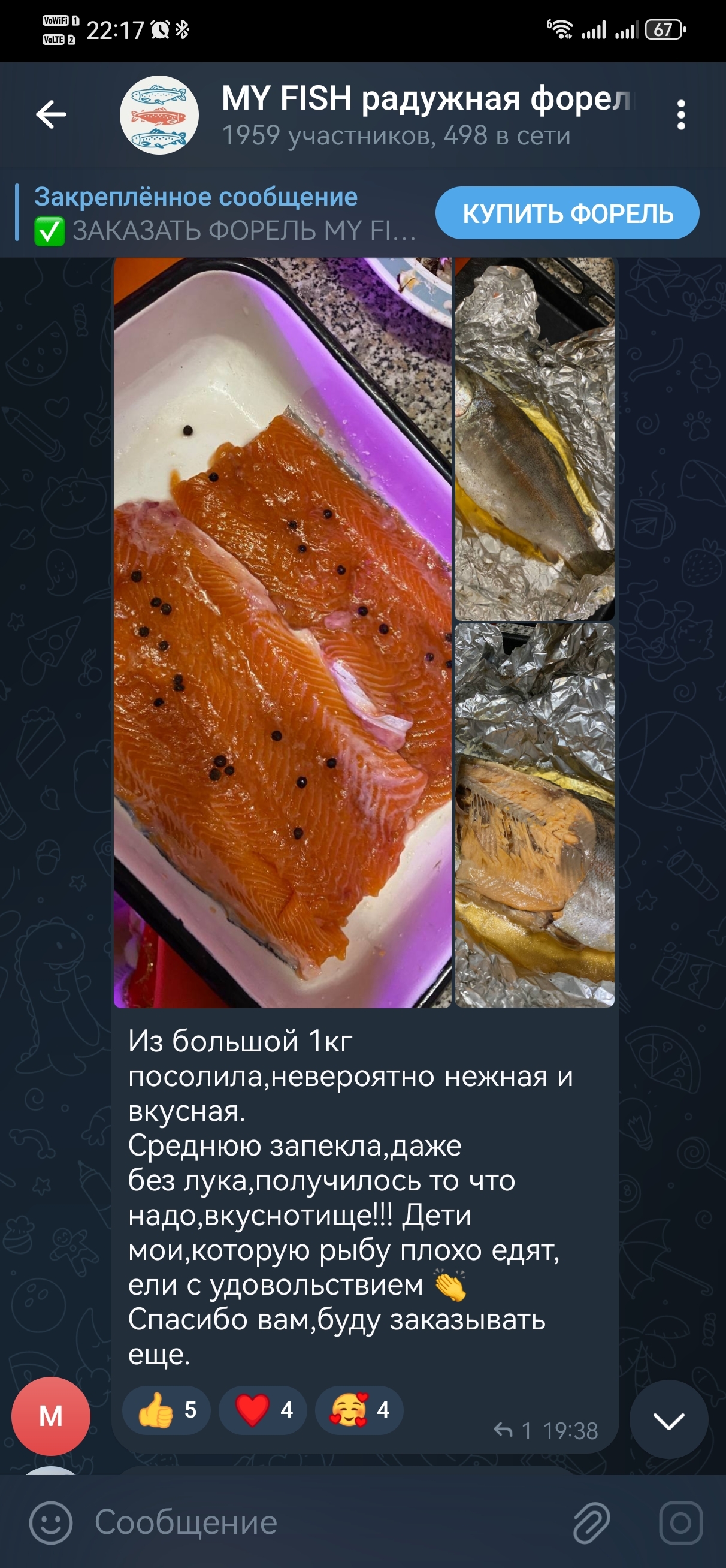
Task: Open the sender's avatar with letter M
Action: tap(51, 1416)
